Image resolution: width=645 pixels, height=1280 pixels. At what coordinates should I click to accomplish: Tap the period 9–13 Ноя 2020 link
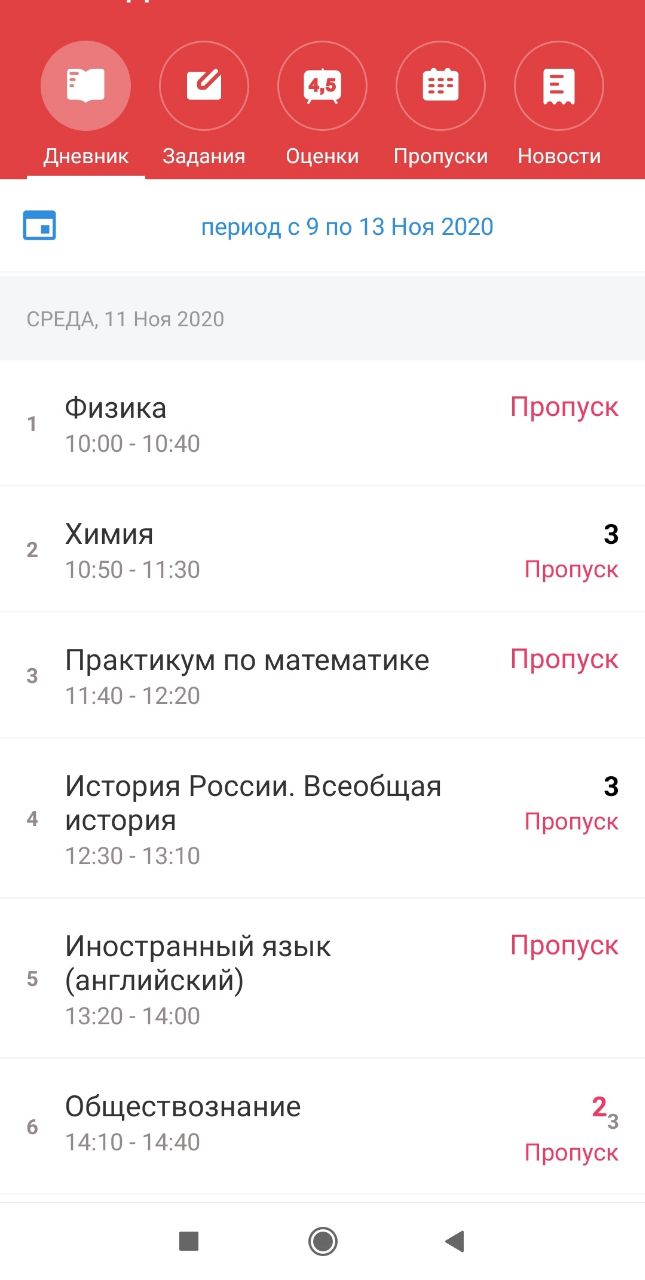tap(347, 227)
